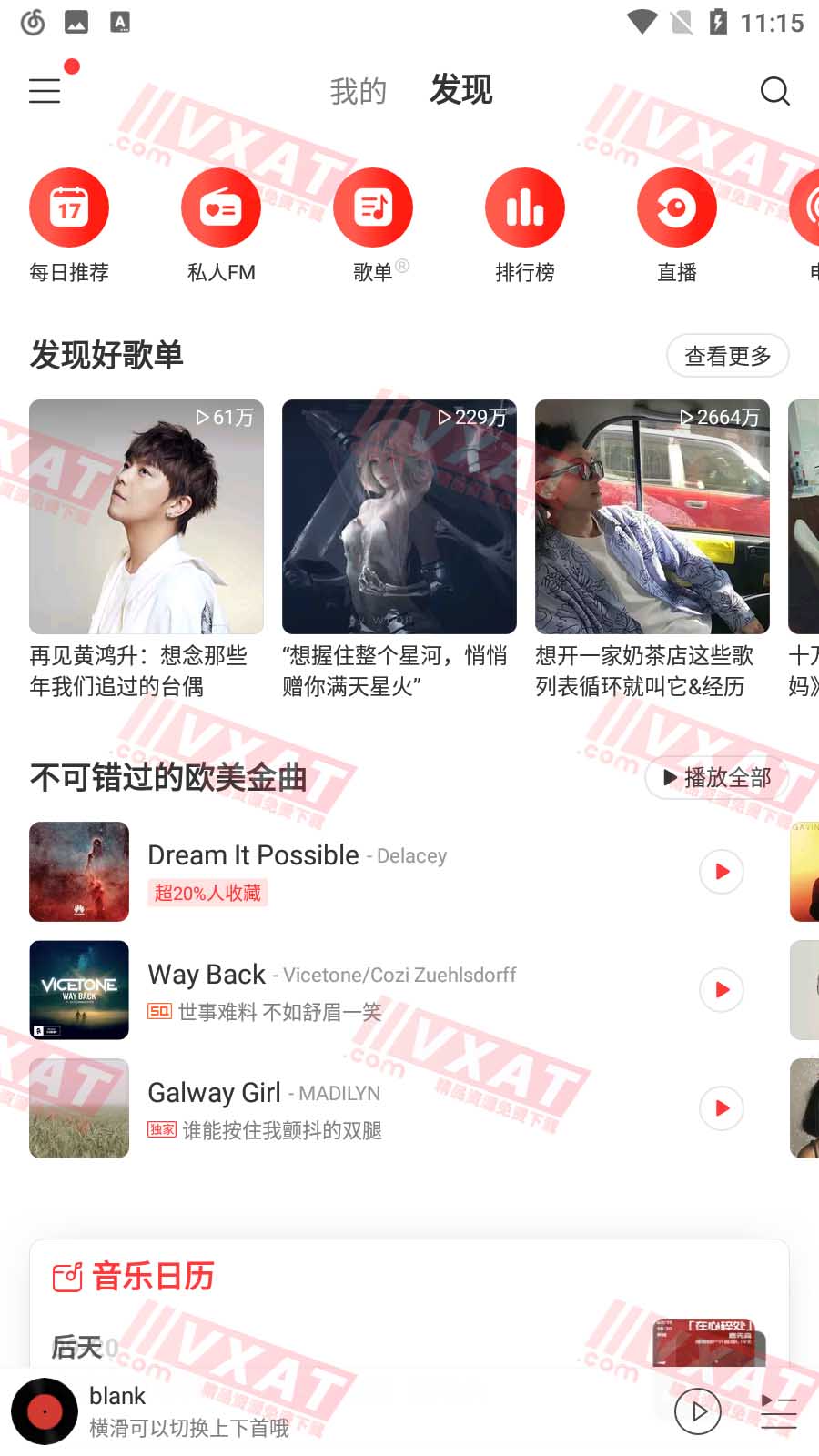This screenshot has height=1456, width=819.
Task: Open search with the magnifier icon
Action: coord(774,90)
